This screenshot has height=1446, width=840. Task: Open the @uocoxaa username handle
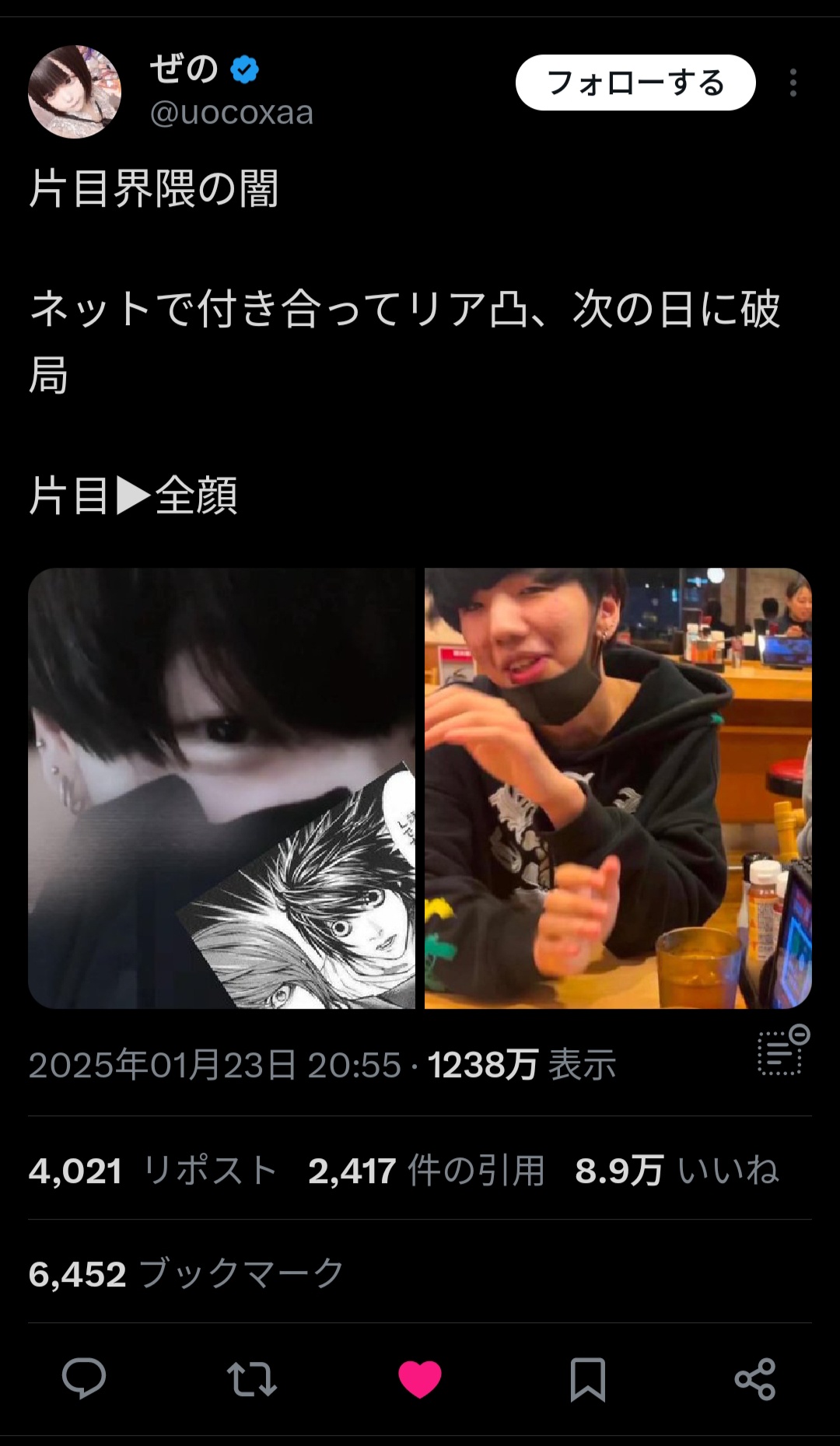pyautogui.click(x=232, y=114)
